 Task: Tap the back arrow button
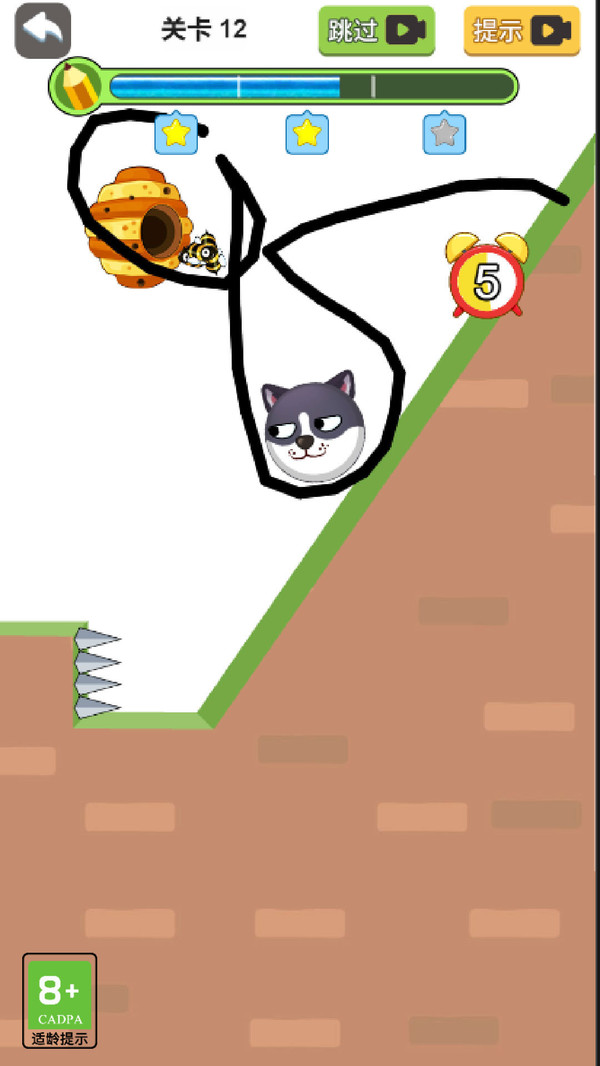coord(42,30)
